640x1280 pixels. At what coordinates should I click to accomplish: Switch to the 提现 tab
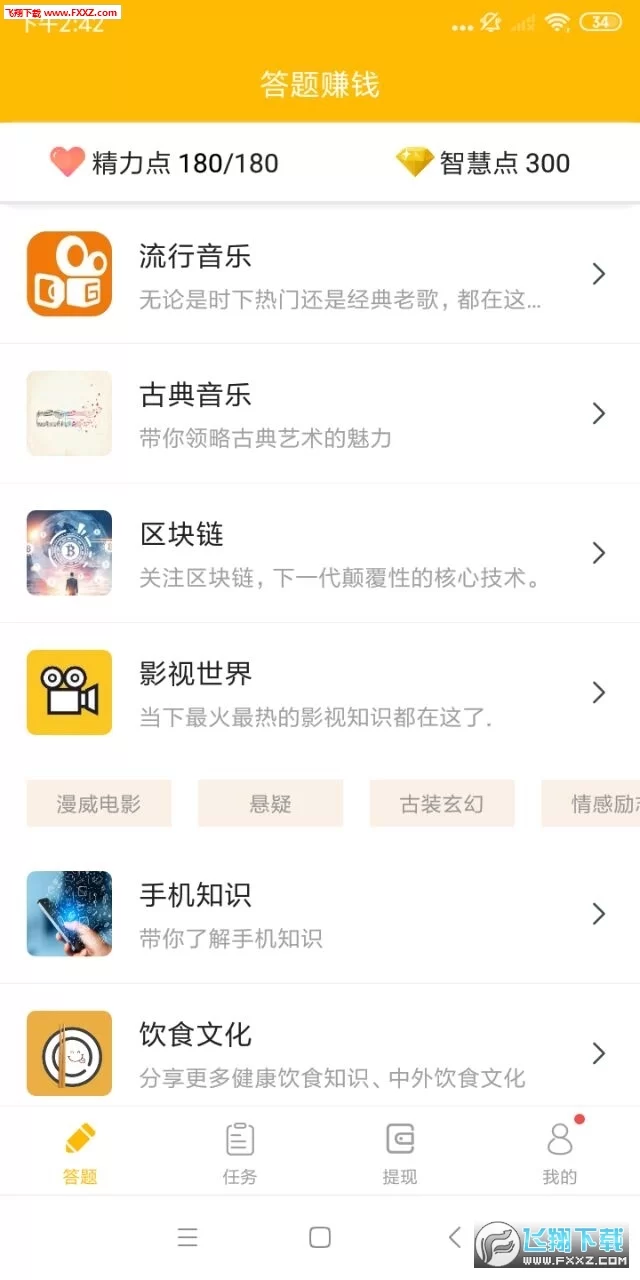pos(400,1153)
